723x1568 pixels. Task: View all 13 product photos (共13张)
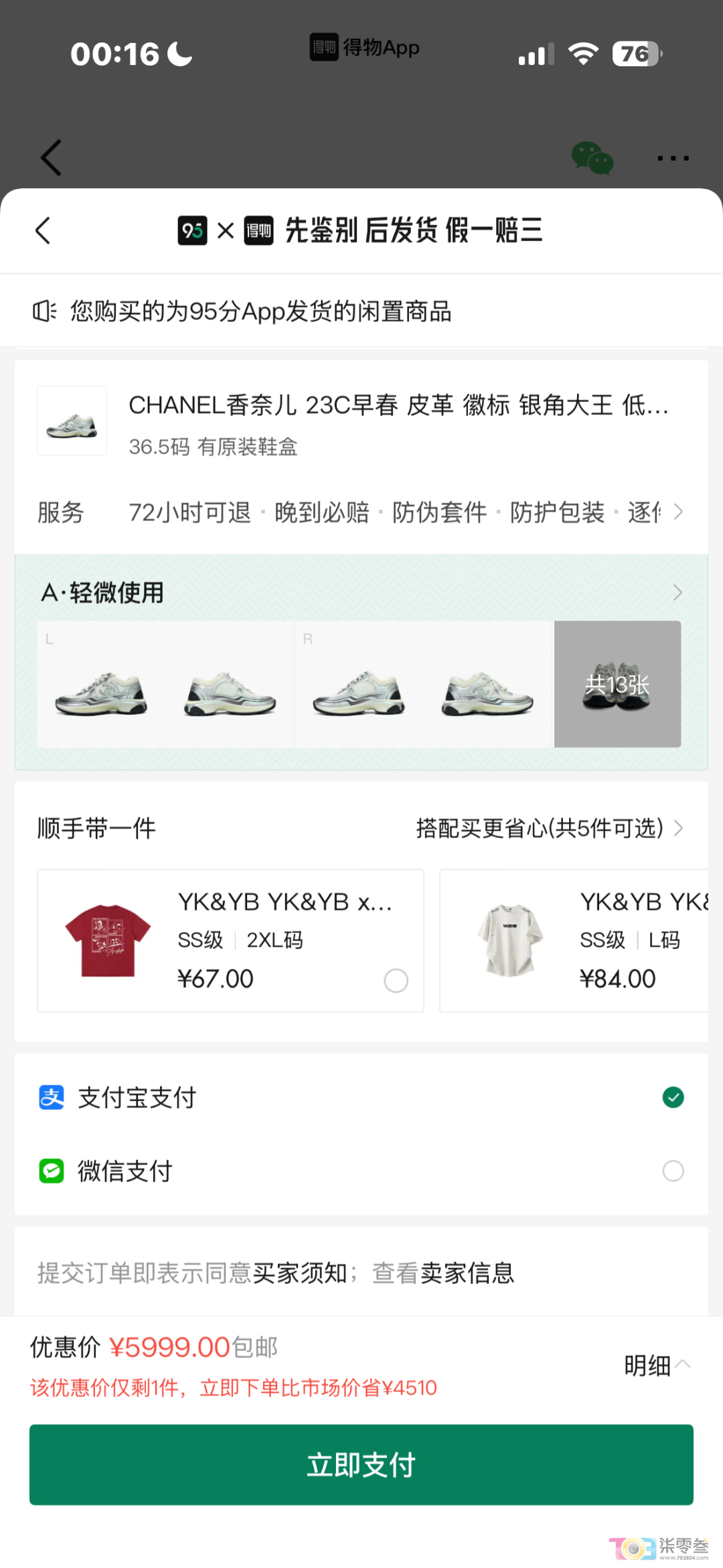tap(617, 684)
